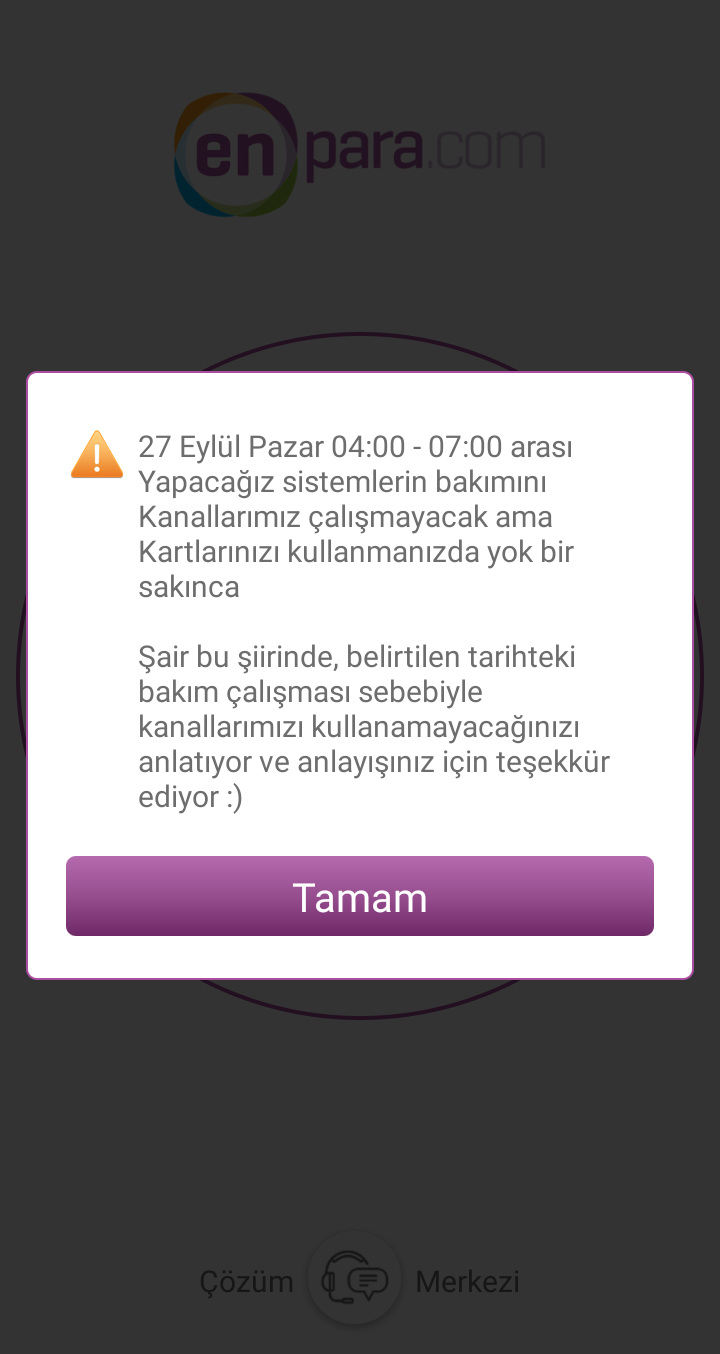Image resolution: width=720 pixels, height=1354 pixels.
Task: Dismiss the maintenance notice with Tamam
Action: pyautogui.click(x=360, y=896)
